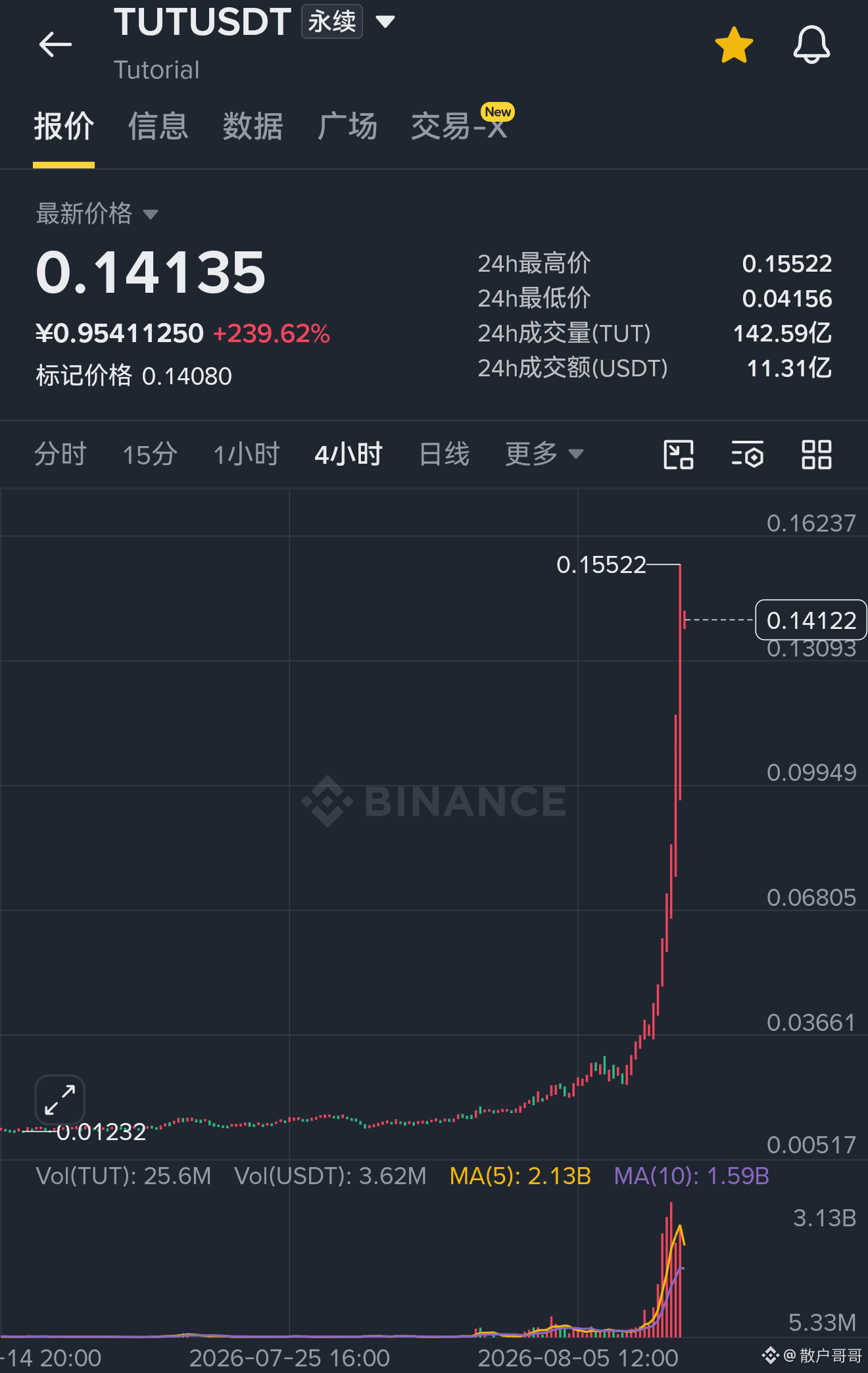Select the 1小时 chart interval
868x1373 pixels.
(247, 454)
